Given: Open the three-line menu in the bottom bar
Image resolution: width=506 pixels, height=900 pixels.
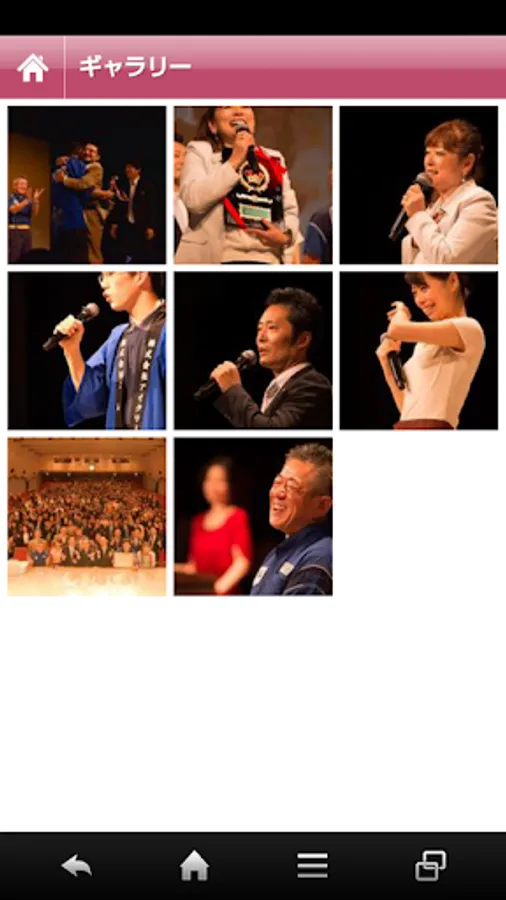Looking at the screenshot, I should [x=313, y=866].
